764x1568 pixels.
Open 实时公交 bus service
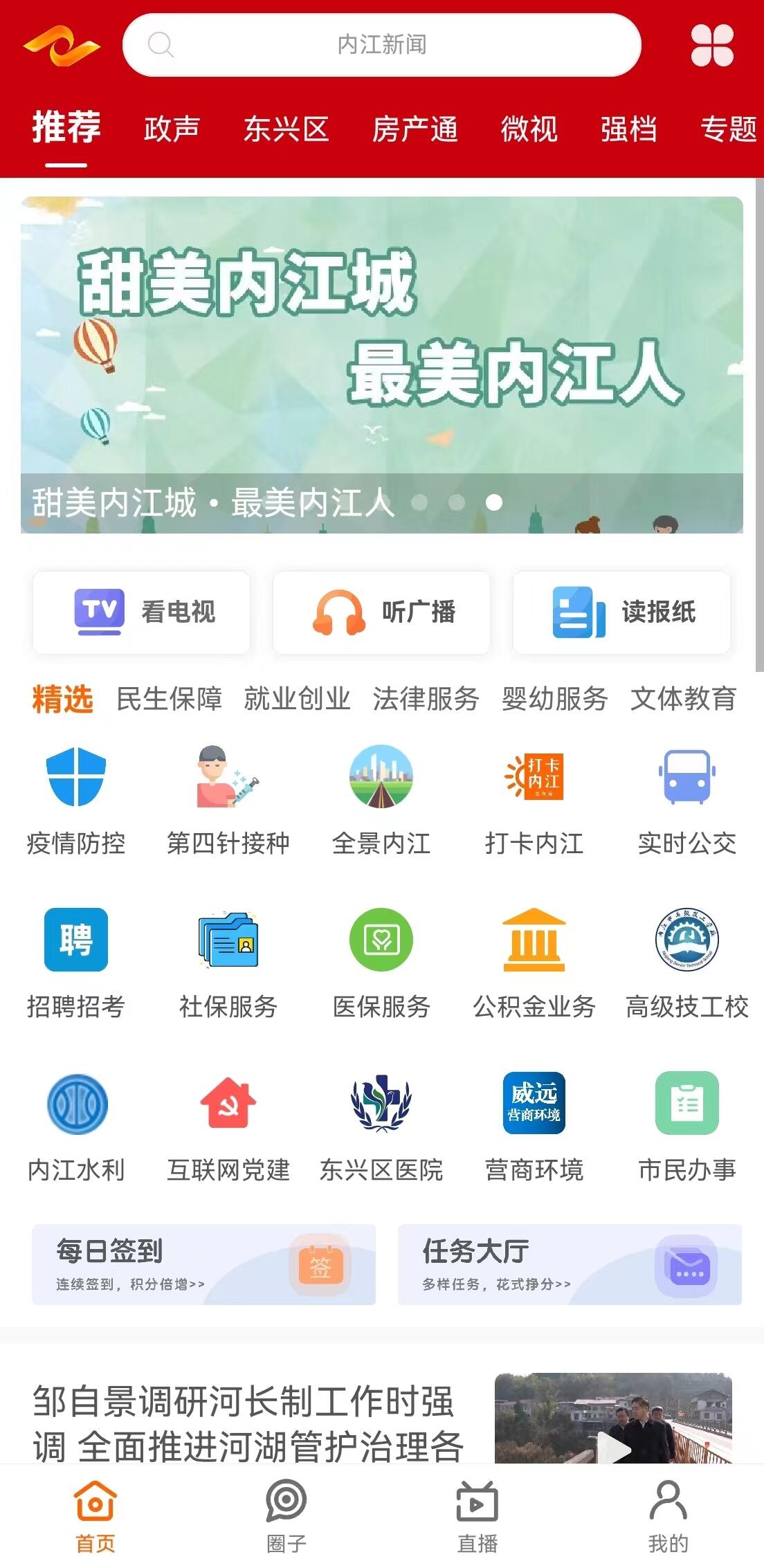click(x=686, y=799)
